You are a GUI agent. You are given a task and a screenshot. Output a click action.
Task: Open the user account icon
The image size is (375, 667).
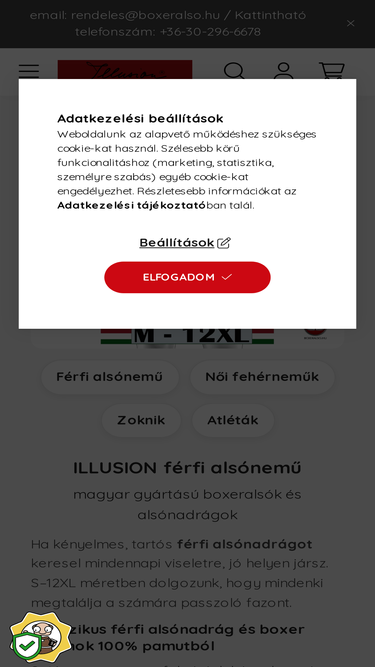point(283,71)
